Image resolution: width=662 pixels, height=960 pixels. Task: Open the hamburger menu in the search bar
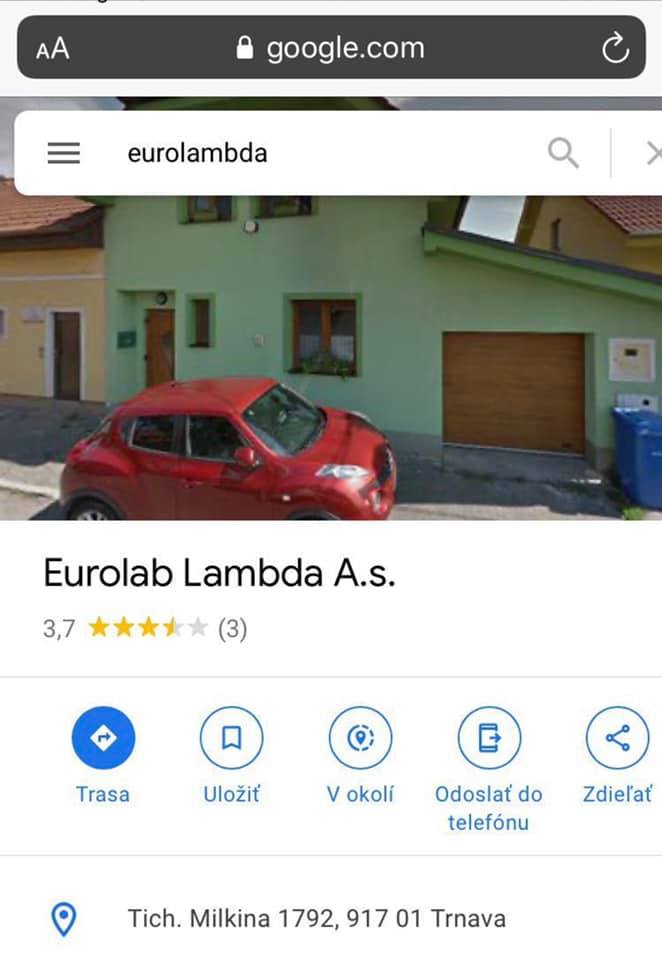click(x=64, y=153)
